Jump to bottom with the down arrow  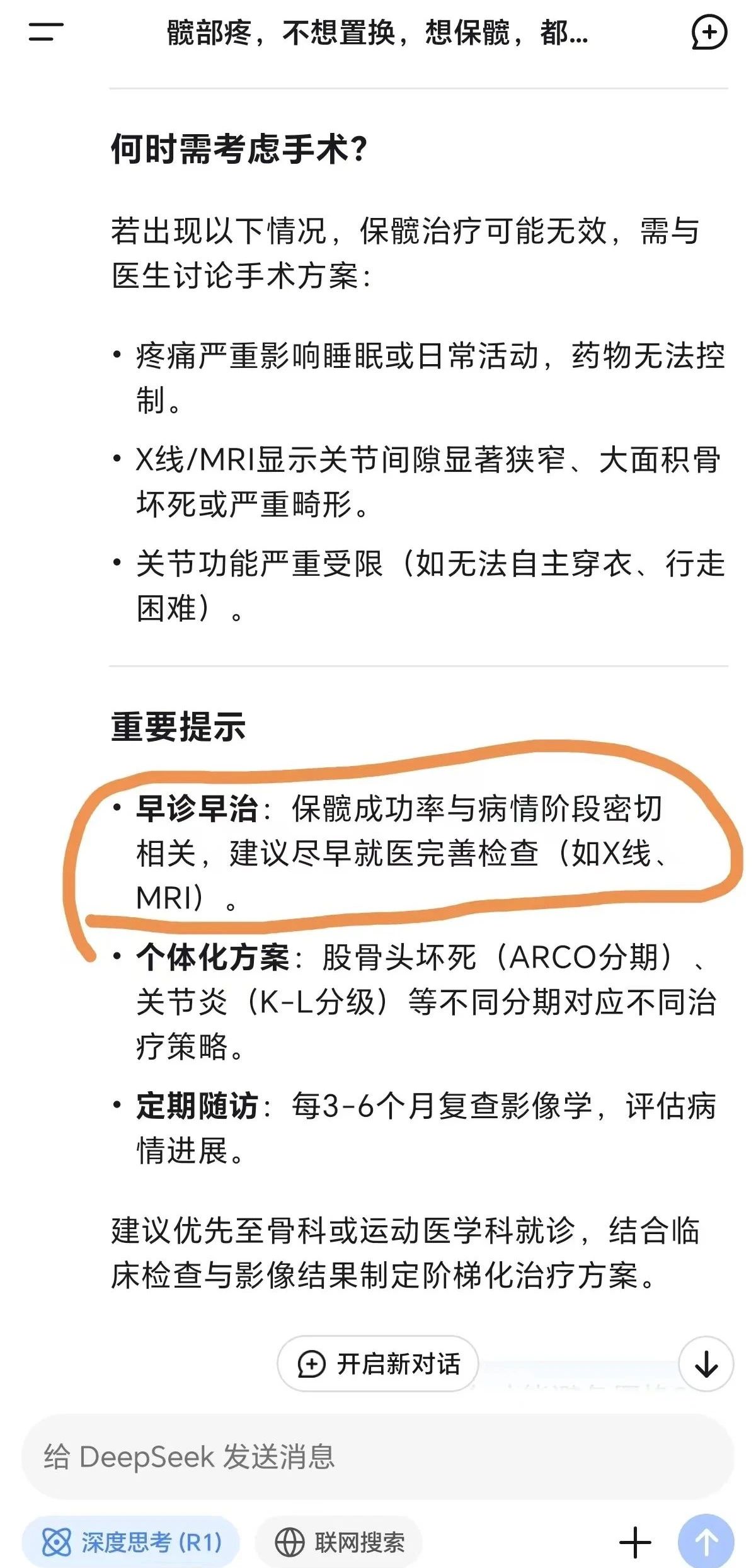[706, 1364]
